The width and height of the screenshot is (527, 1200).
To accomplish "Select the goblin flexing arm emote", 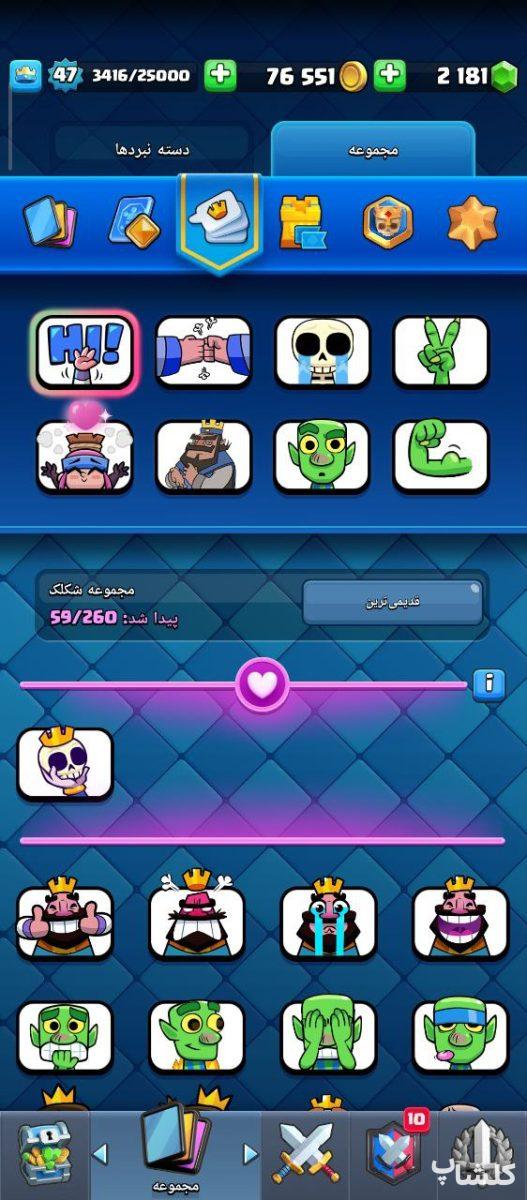I will coord(441,456).
